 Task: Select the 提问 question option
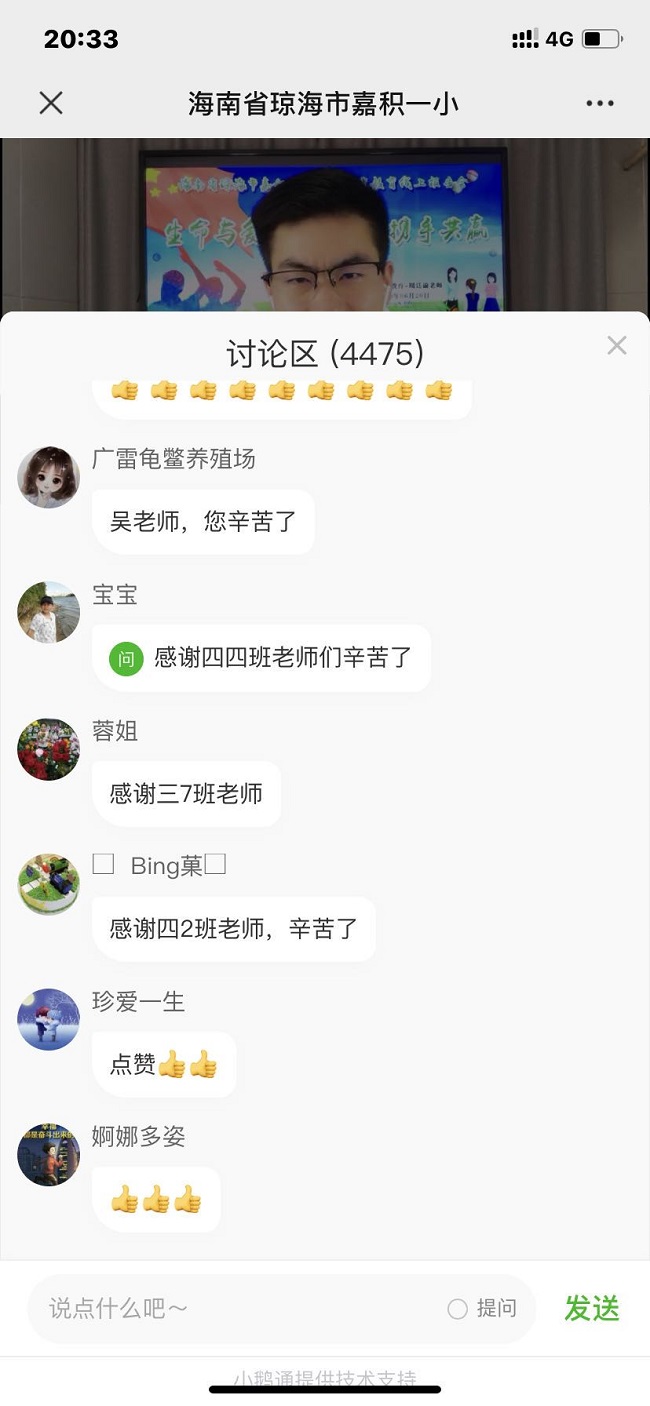pyautogui.click(x=483, y=1308)
